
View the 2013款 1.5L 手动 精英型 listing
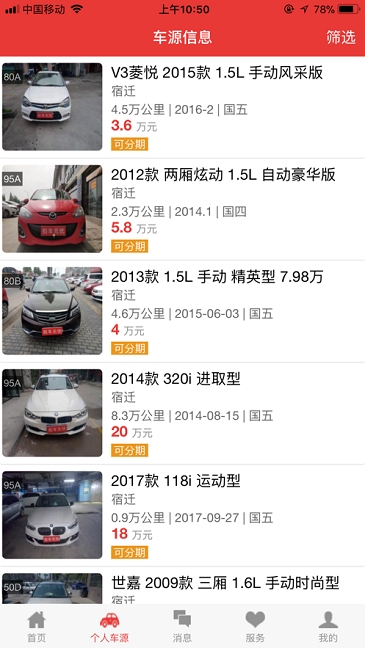pyautogui.click(x=182, y=311)
